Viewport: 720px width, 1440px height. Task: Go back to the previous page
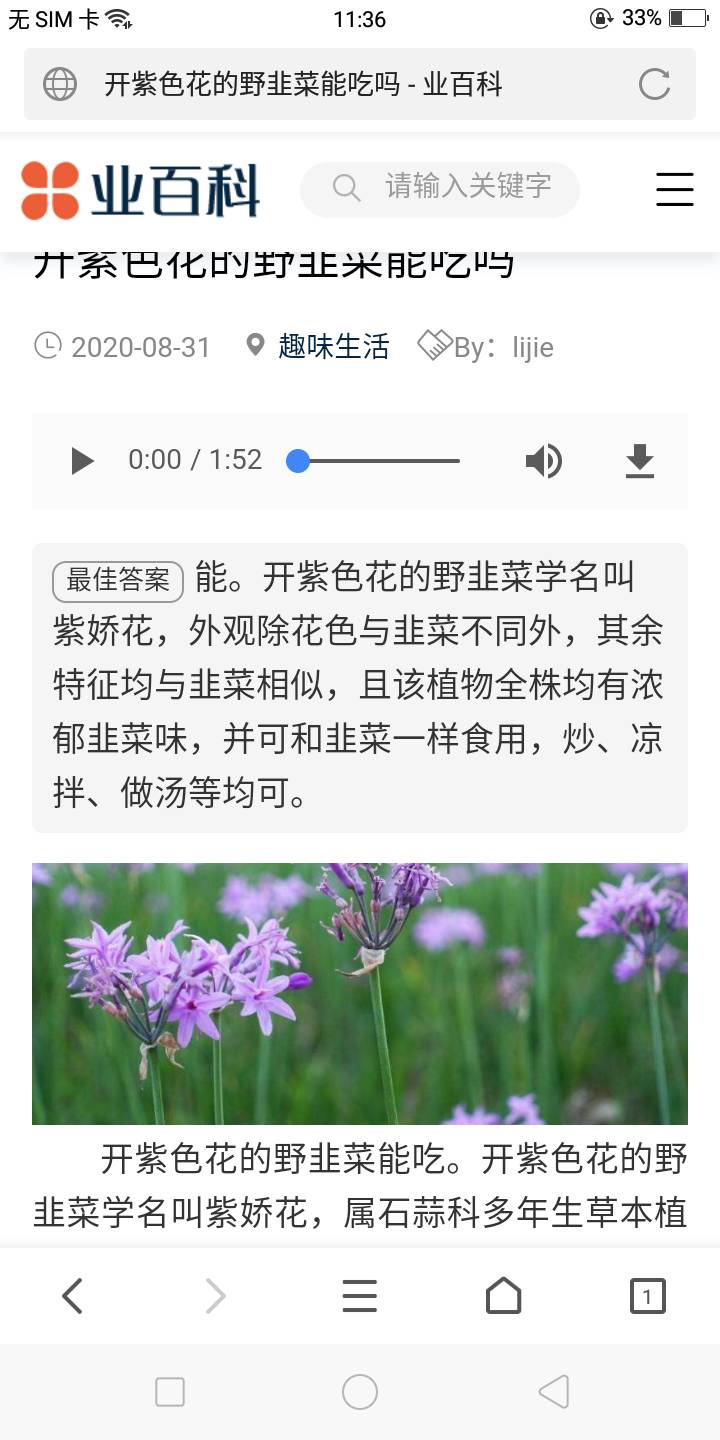click(72, 1296)
